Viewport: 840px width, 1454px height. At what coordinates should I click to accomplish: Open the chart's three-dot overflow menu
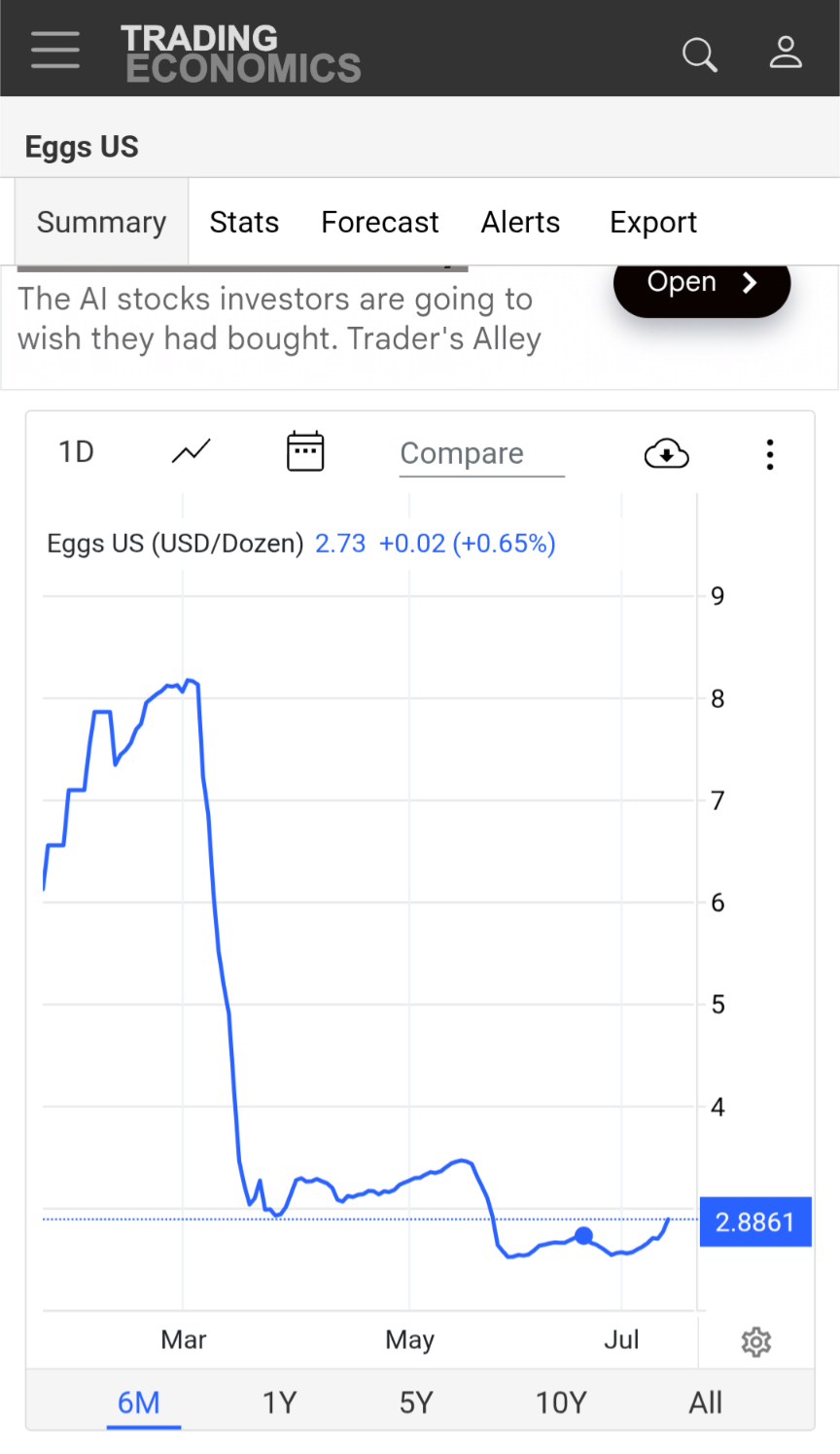pyautogui.click(x=770, y=454)
